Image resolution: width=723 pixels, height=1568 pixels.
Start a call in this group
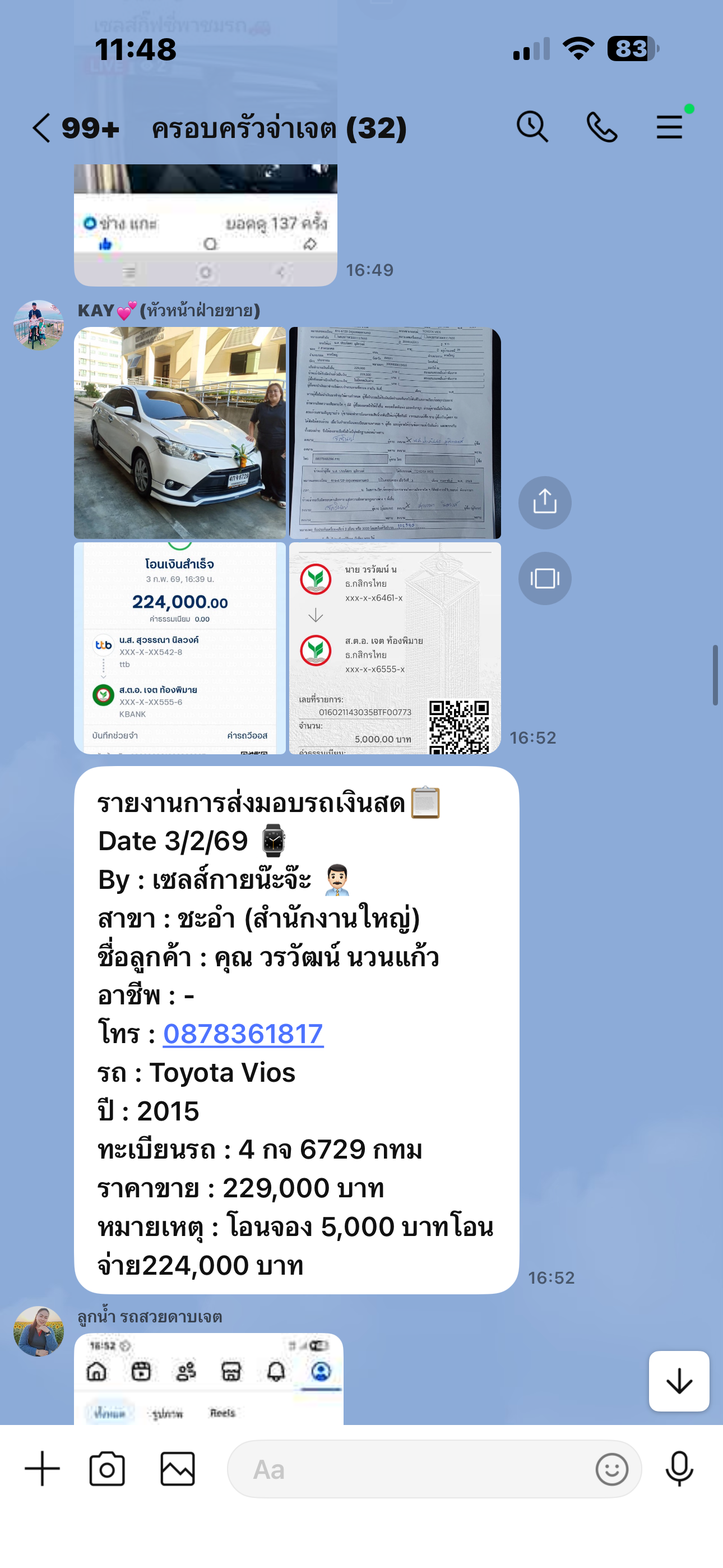(601, 127)
